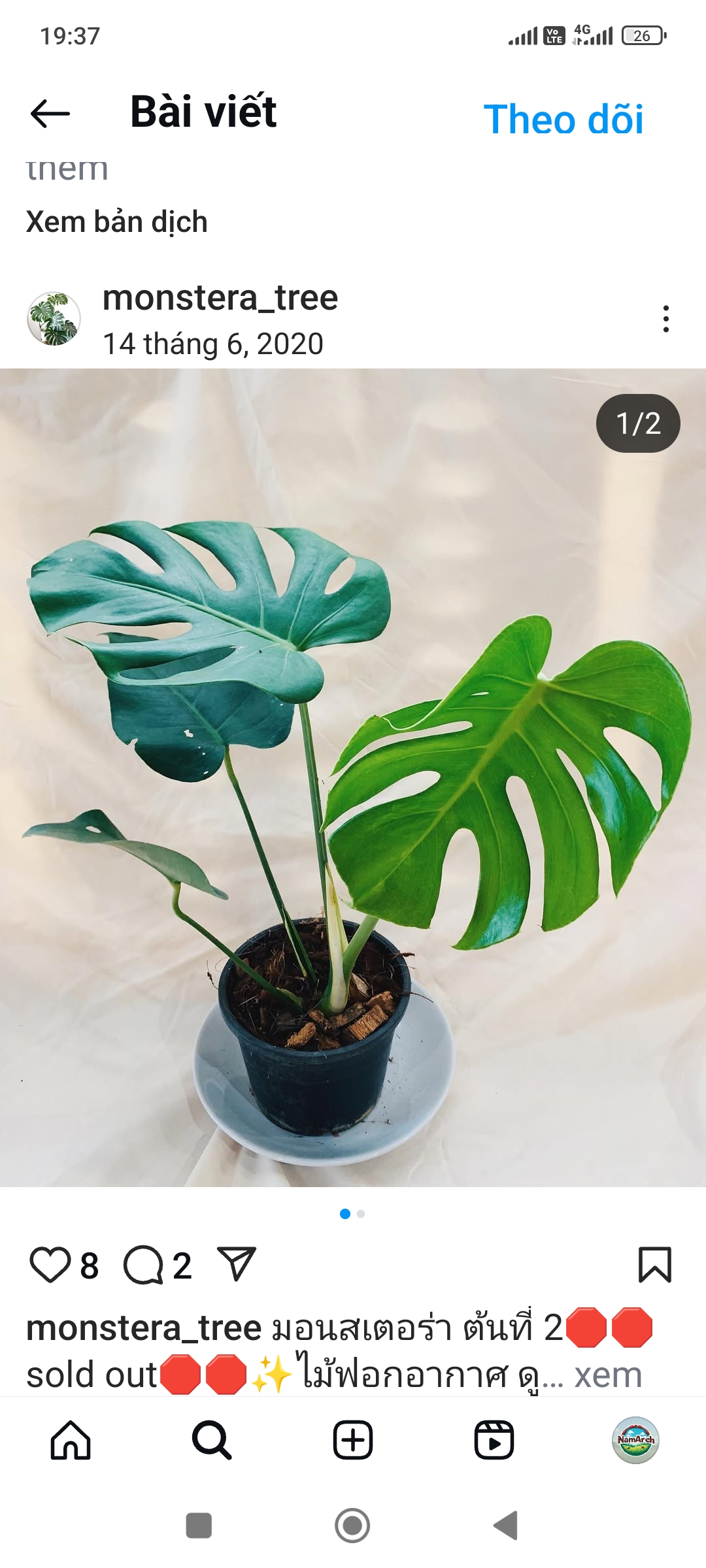
Task: Open the post's three-dot options menu
Action: click(x=665, y=319)
